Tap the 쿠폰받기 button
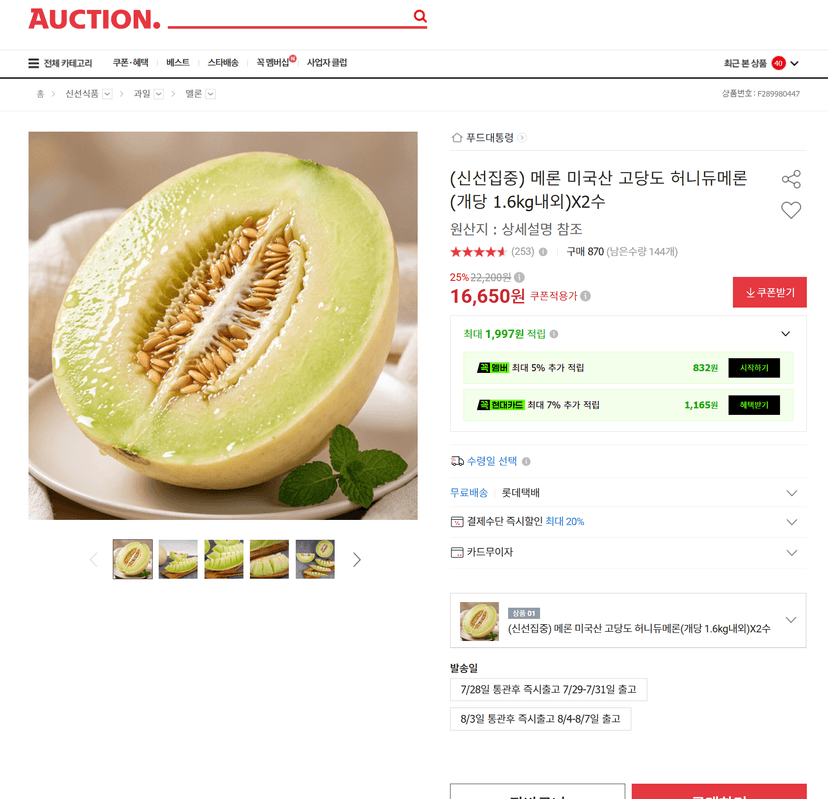This screenshot has width=828, height=799. (769, 292)
